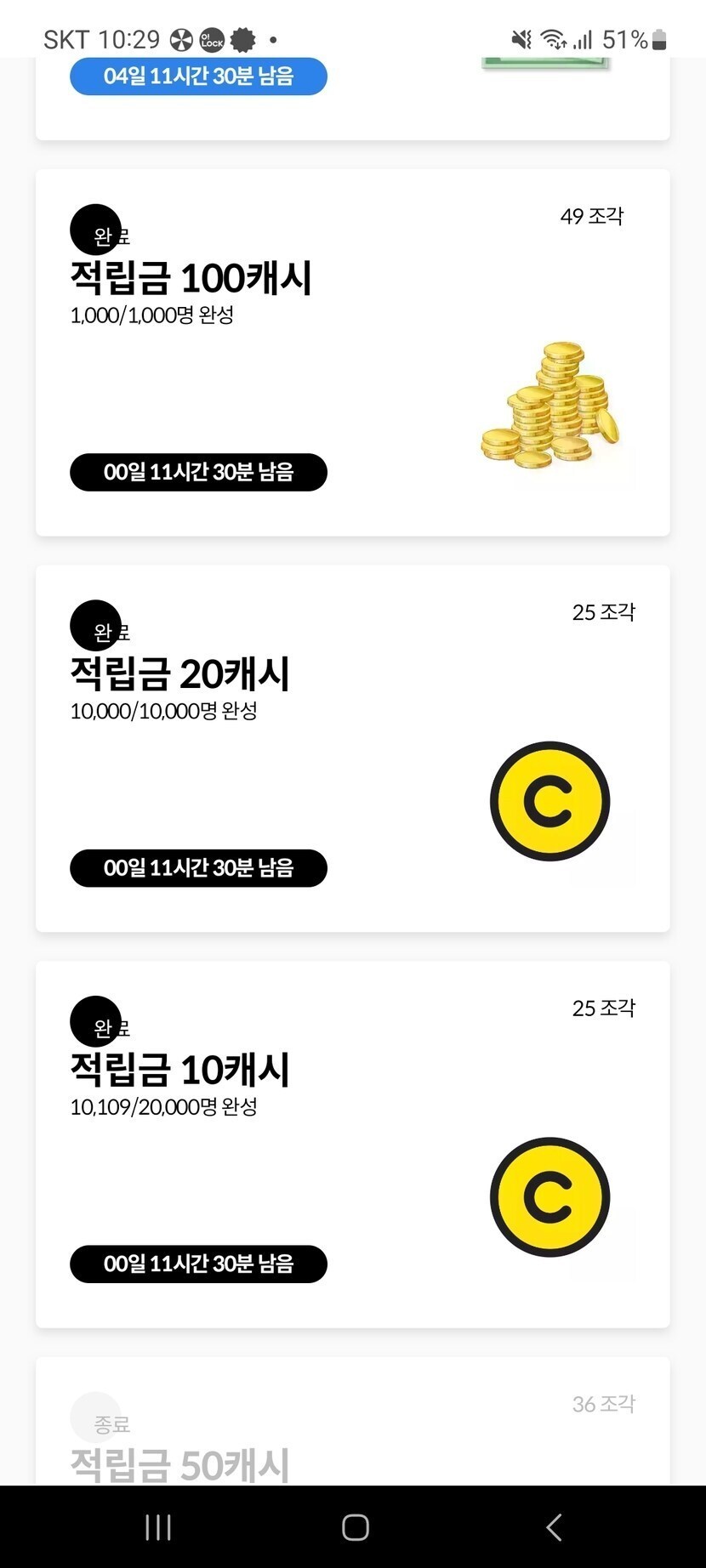Open recent apps from the navigation bar

[x=158, y=1527]
